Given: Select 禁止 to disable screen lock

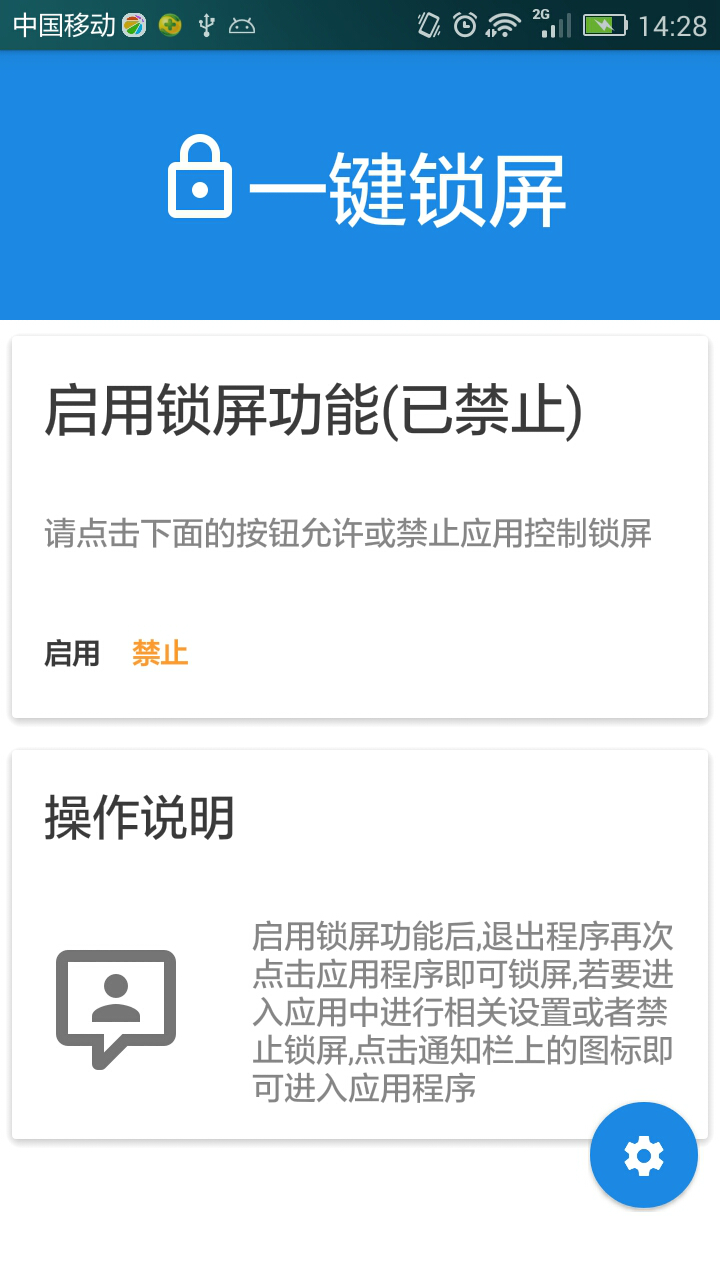Looking at the screenshot, I should coord(160,654).
